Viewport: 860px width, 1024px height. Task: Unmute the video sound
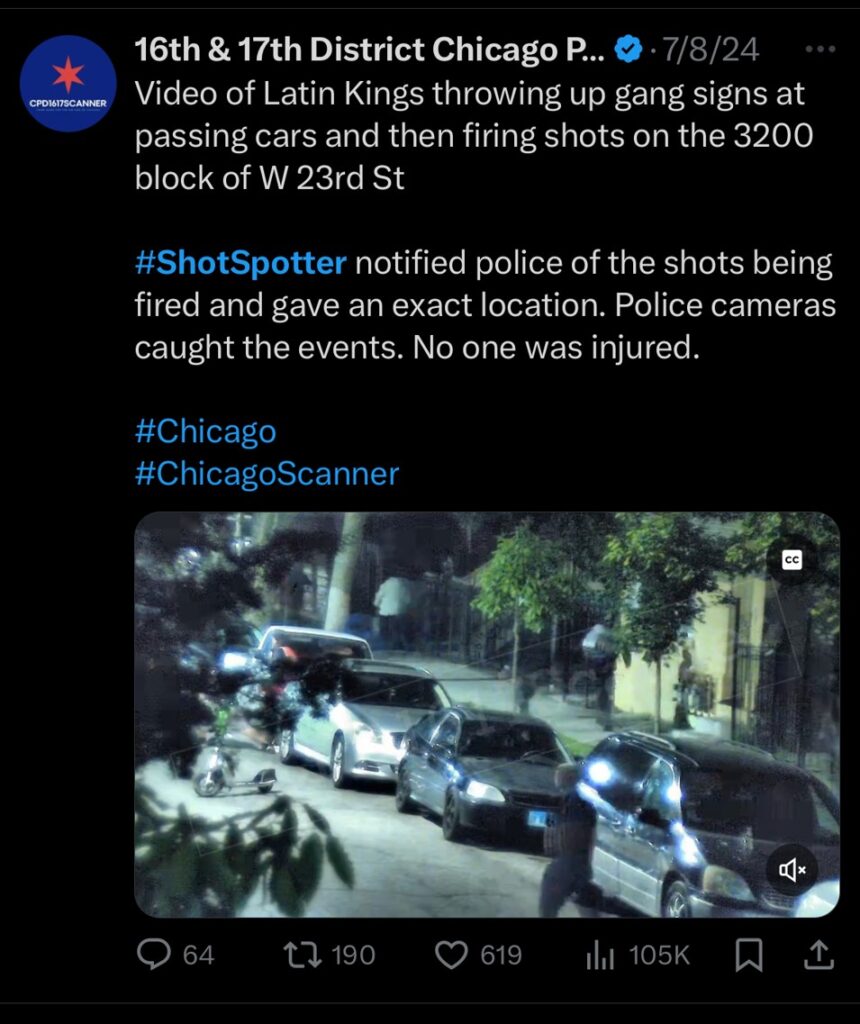click(x=791, y=870)
